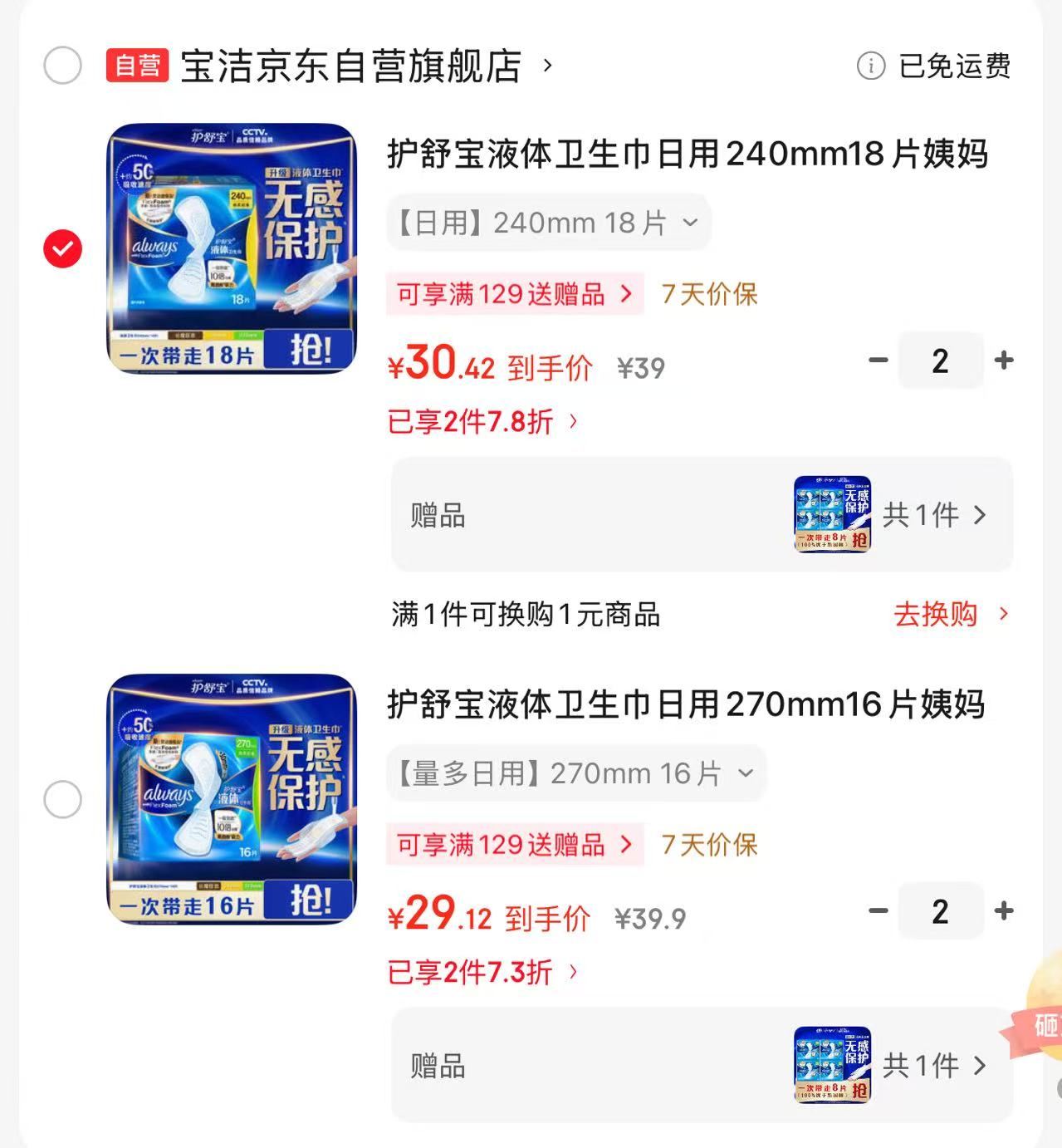1062x1148 pixels.
Task: Open 可享满129送赠品 promo for the 240mm item
Action: click(515, 294)
